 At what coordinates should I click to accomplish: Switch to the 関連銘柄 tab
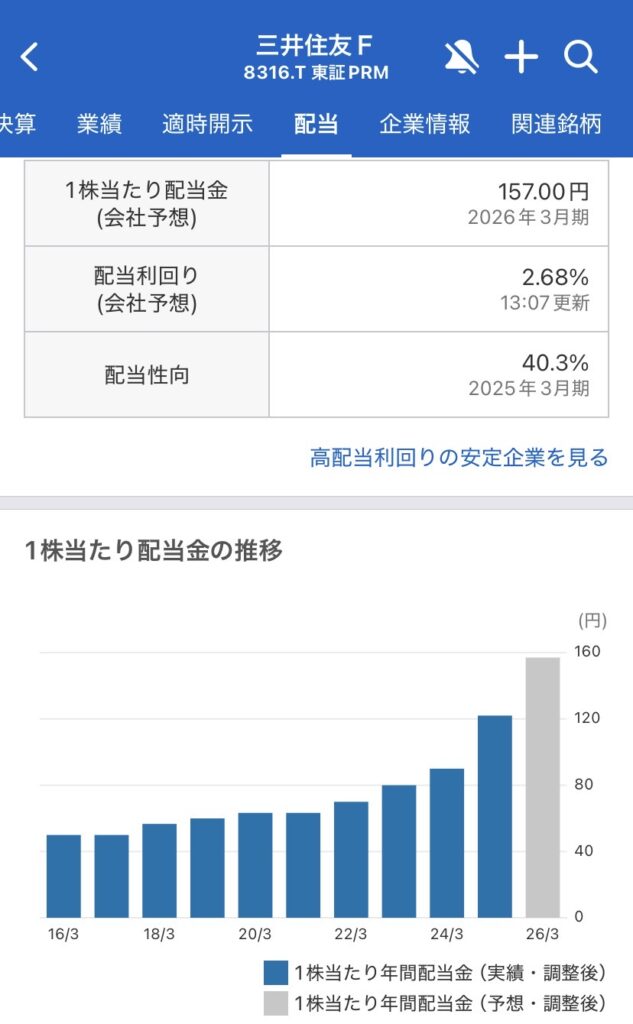[x=556, y=125]
